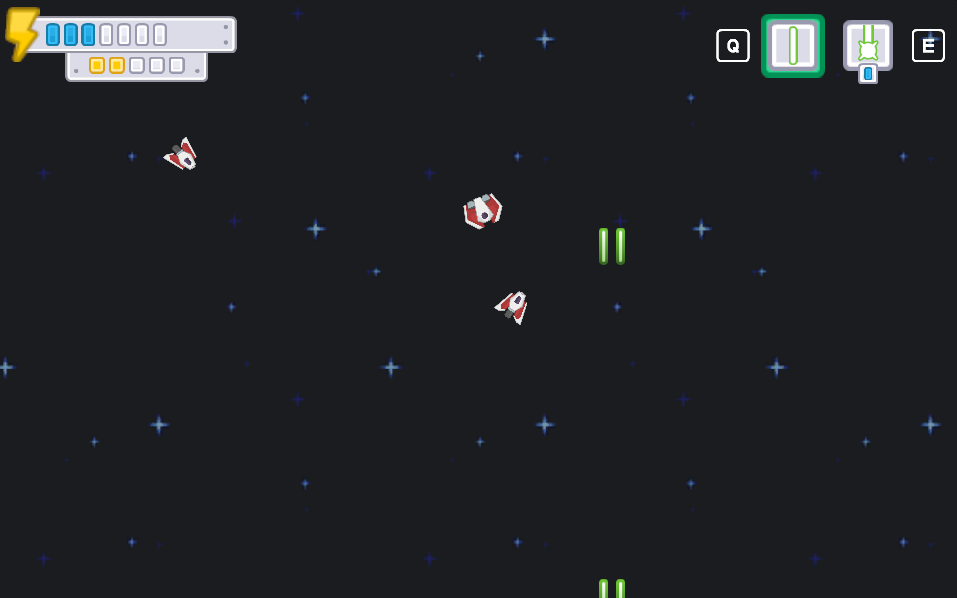
Task: Tap the Q weapon switch key
Action: coord(732,46)
